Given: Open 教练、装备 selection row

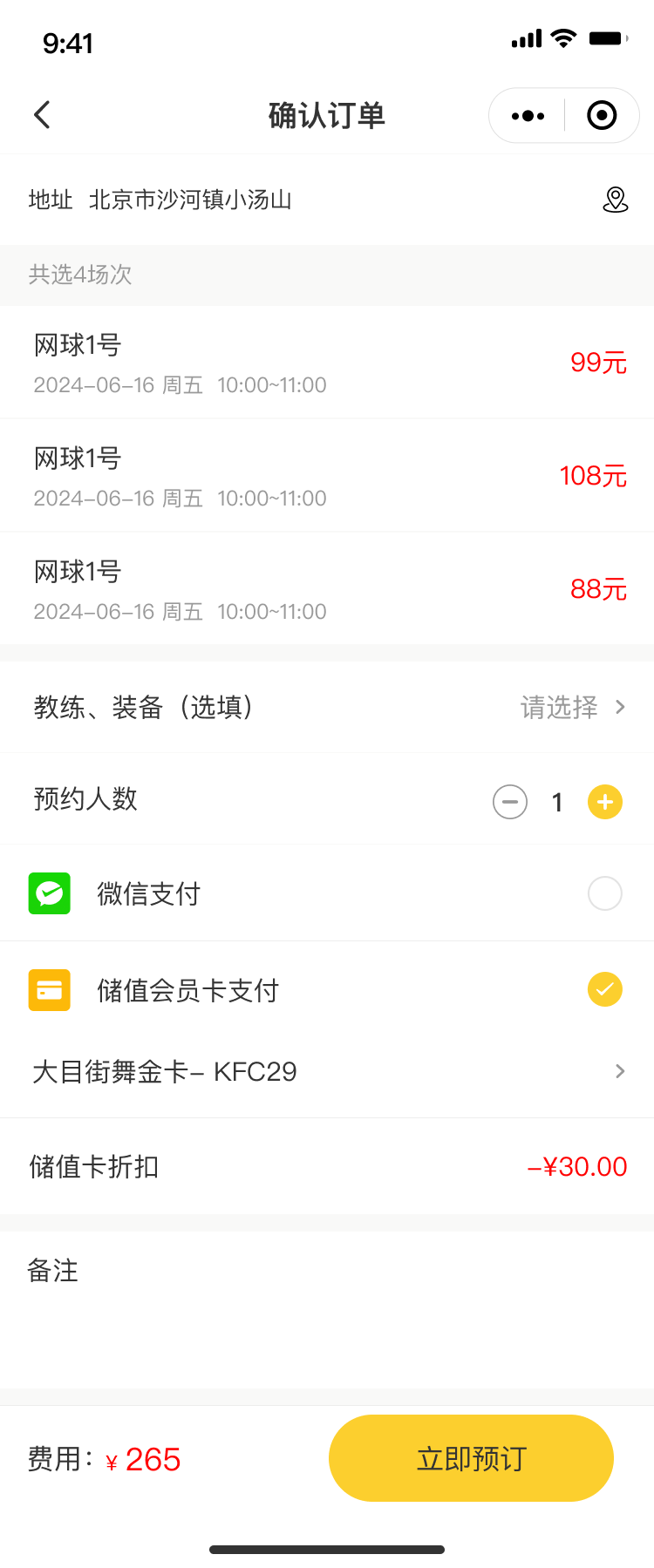Looking at the screenshot, I should (327, 707).
